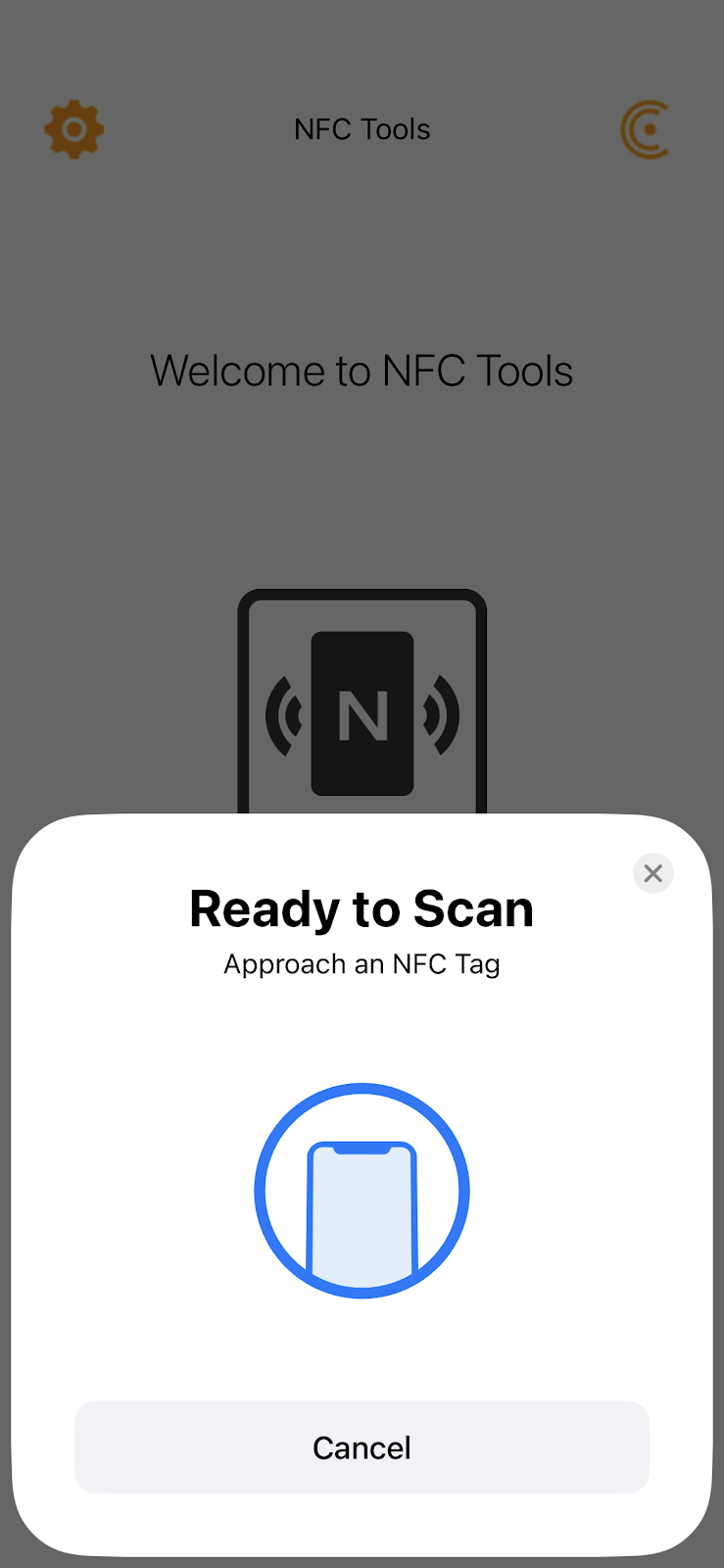Open the settings gear
724x1568 pixels.
(x=74, y=129)
